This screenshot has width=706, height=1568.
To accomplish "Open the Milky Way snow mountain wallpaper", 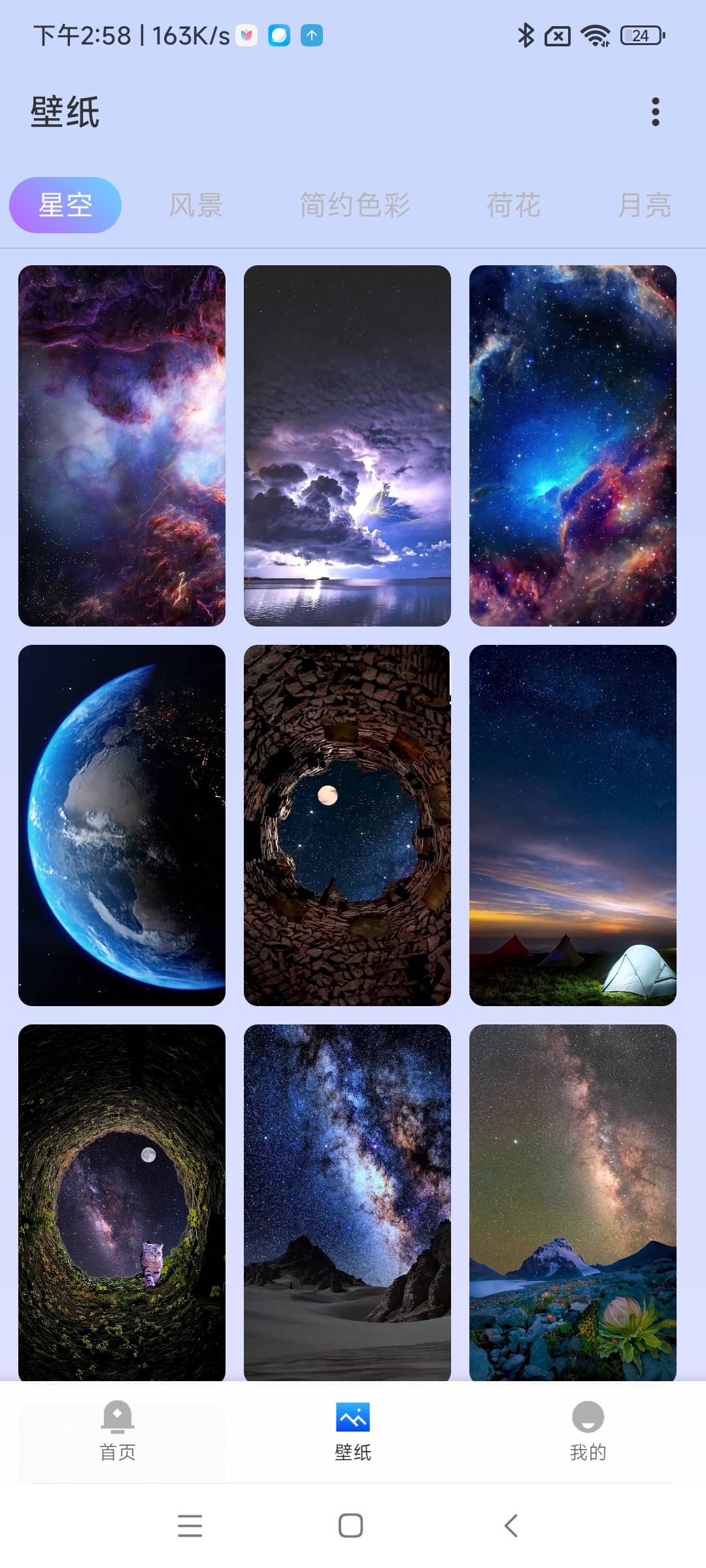I will point(573,1202).
